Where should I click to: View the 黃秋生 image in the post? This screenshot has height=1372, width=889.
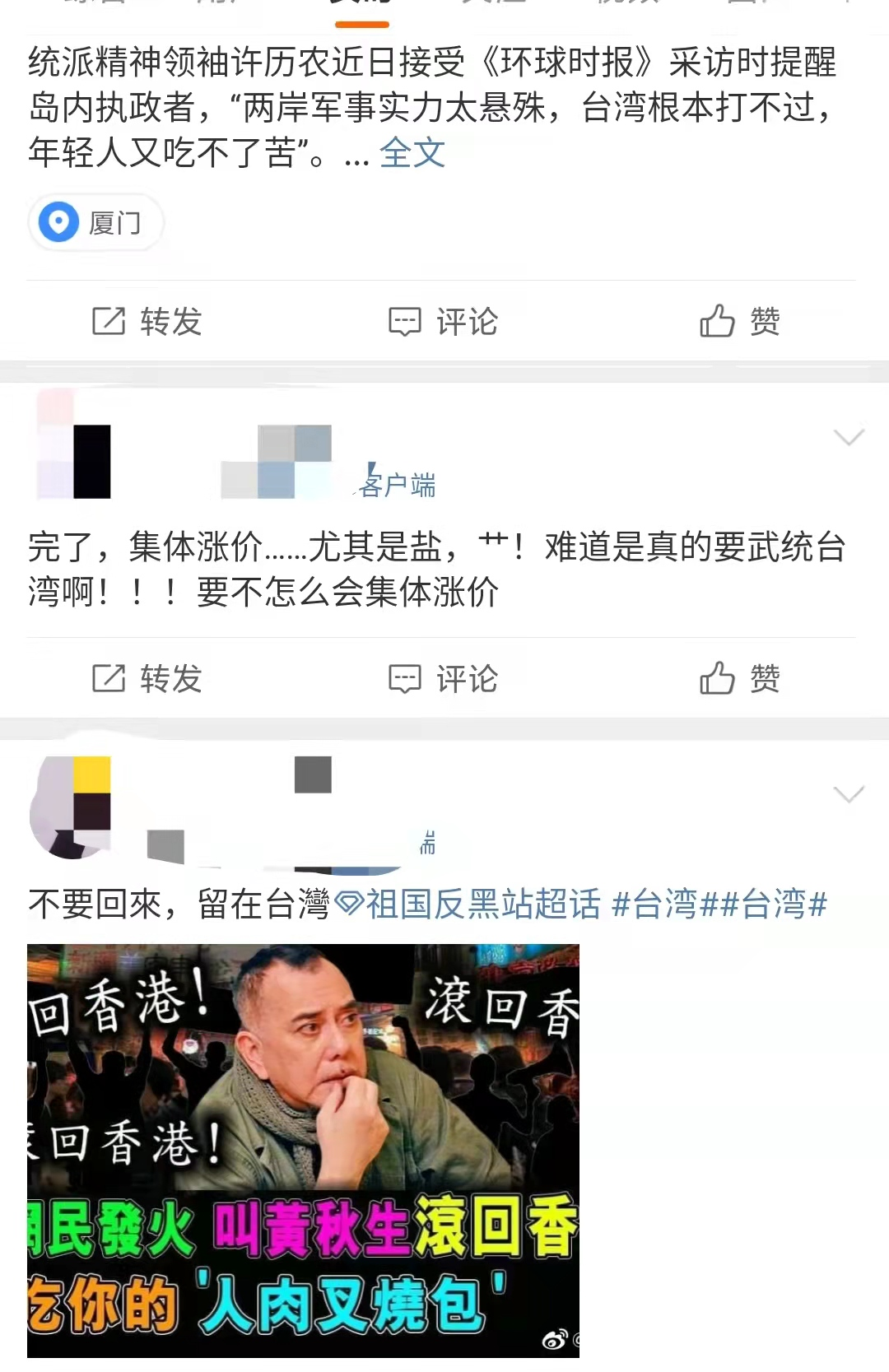point(303,1150)
